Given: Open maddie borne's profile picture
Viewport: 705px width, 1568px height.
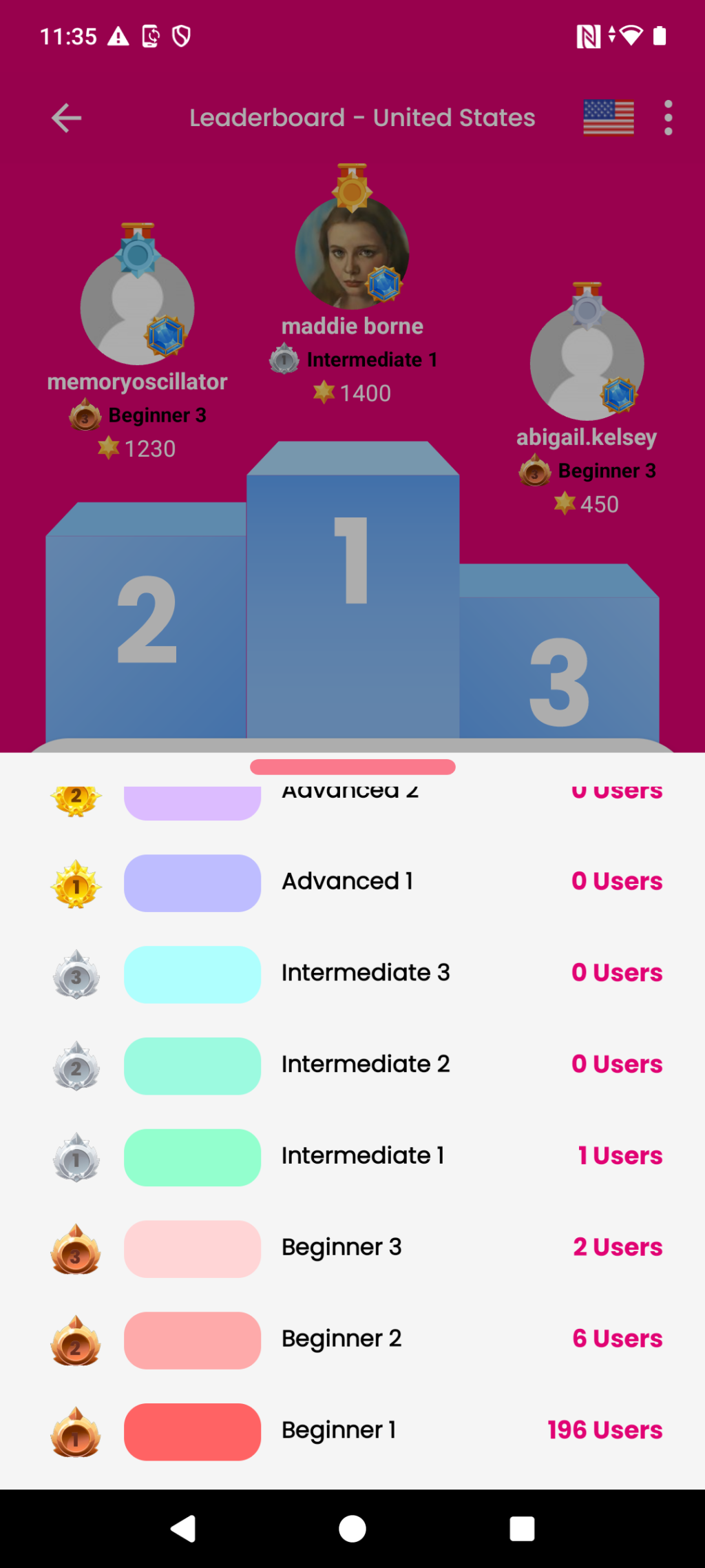Looking at the screenshot, I should (x=352, y=252).
